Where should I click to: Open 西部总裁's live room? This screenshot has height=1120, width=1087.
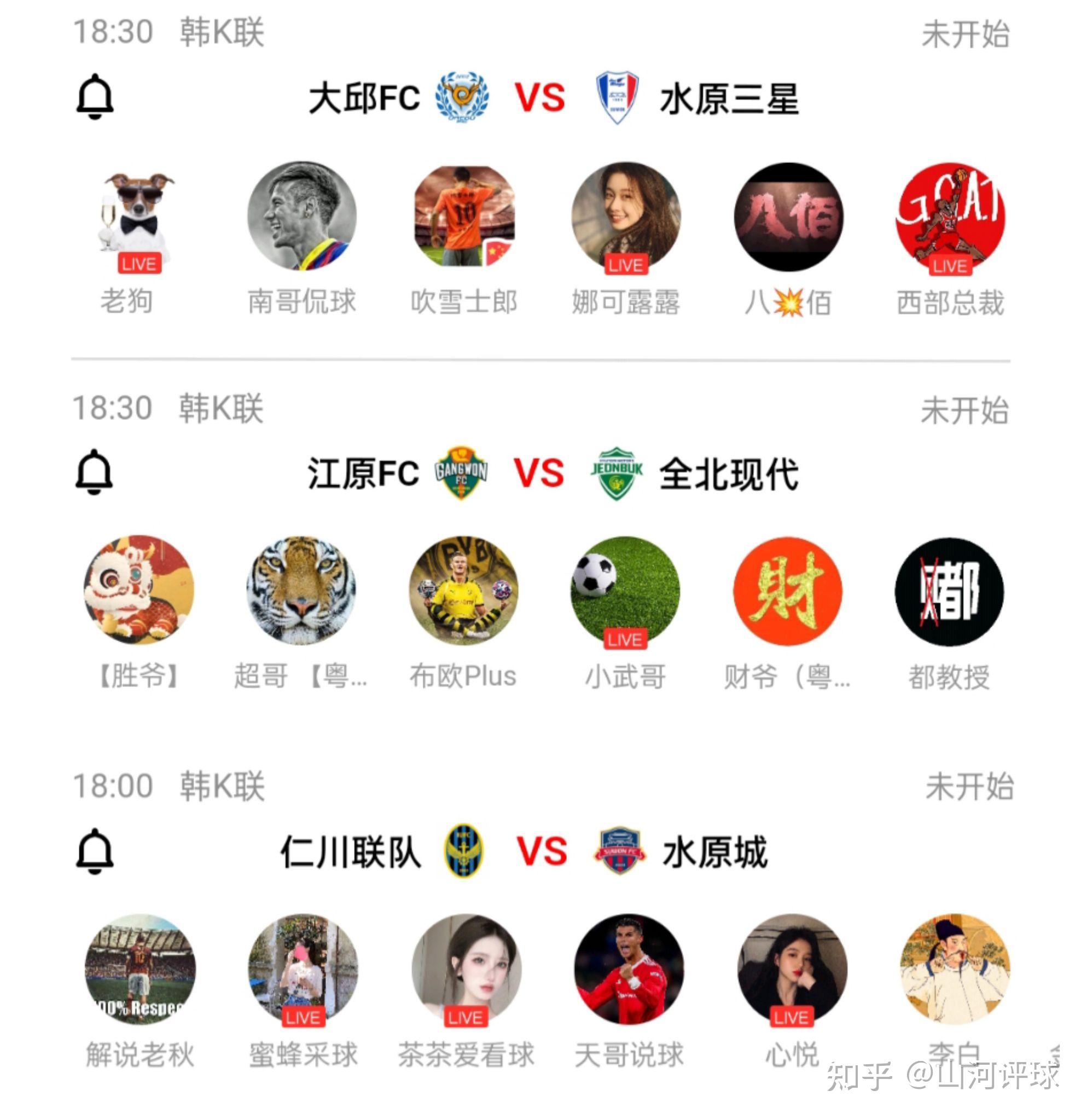point(950,217)
